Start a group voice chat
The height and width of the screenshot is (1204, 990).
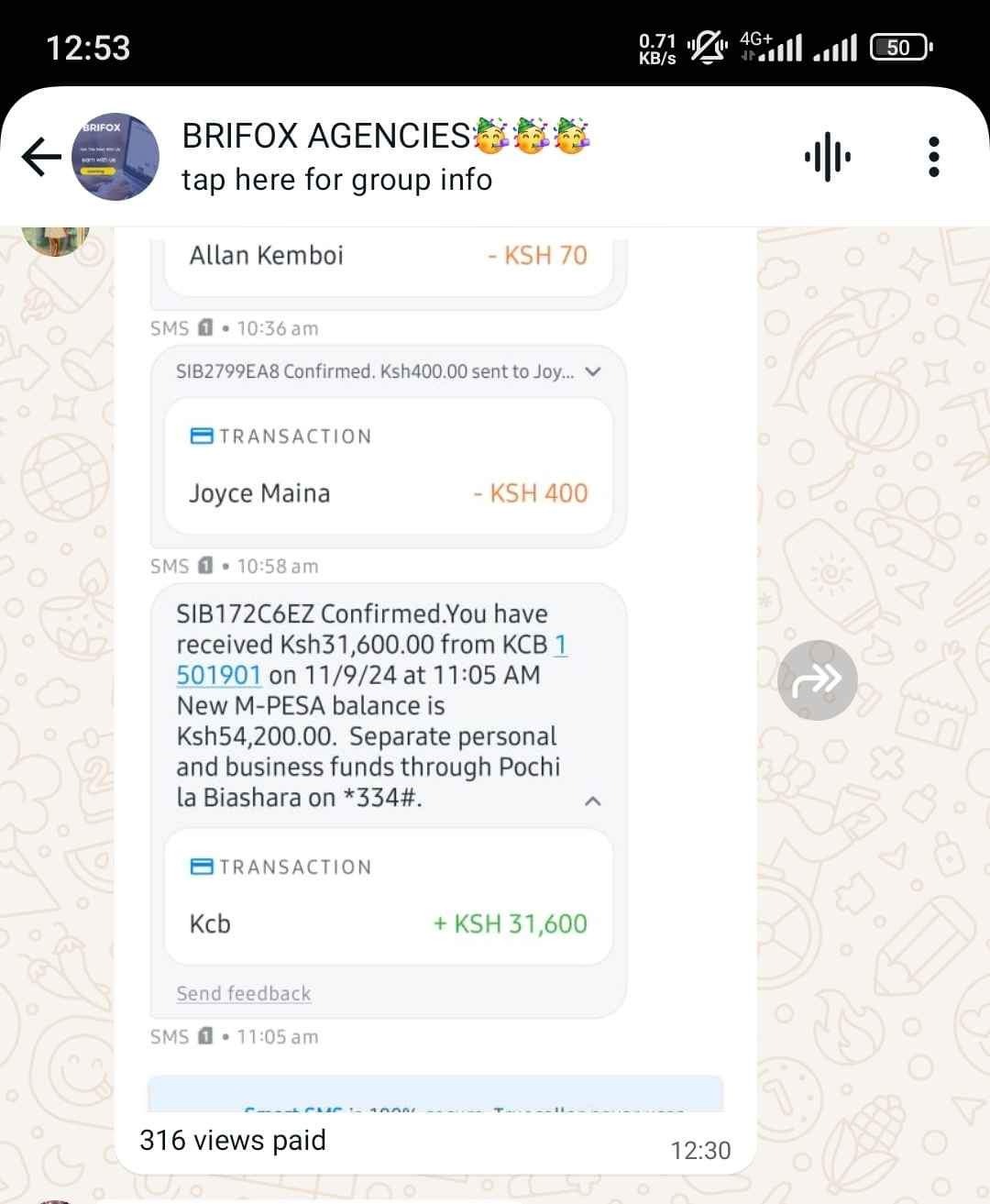827,157
